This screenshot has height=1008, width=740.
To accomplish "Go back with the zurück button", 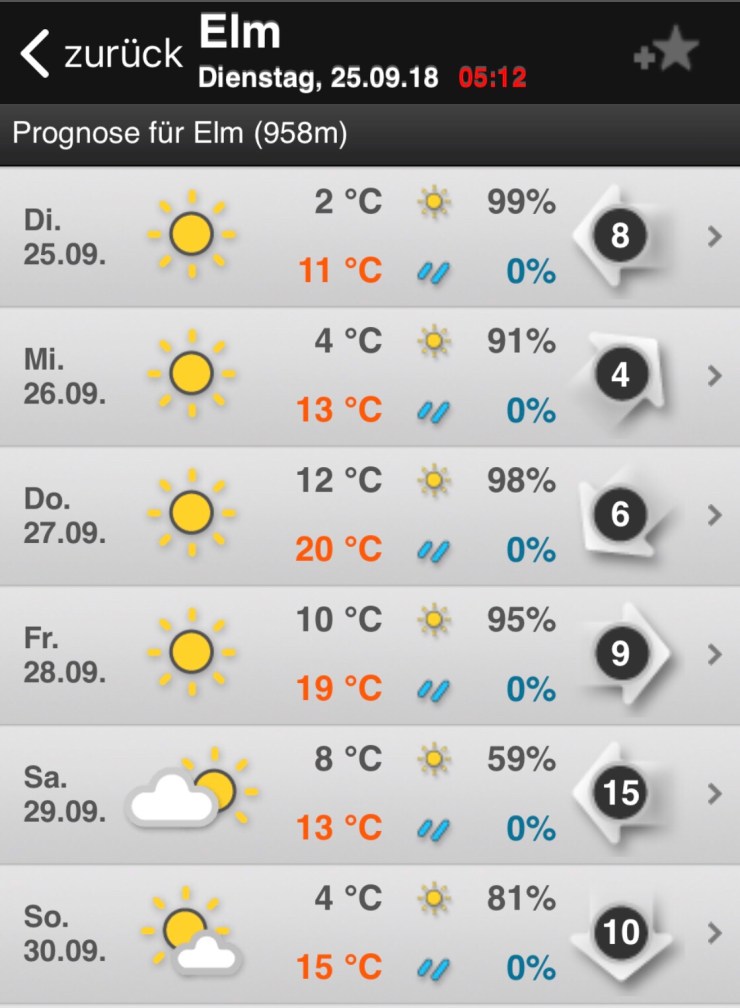I will click(x=100, y=53).
